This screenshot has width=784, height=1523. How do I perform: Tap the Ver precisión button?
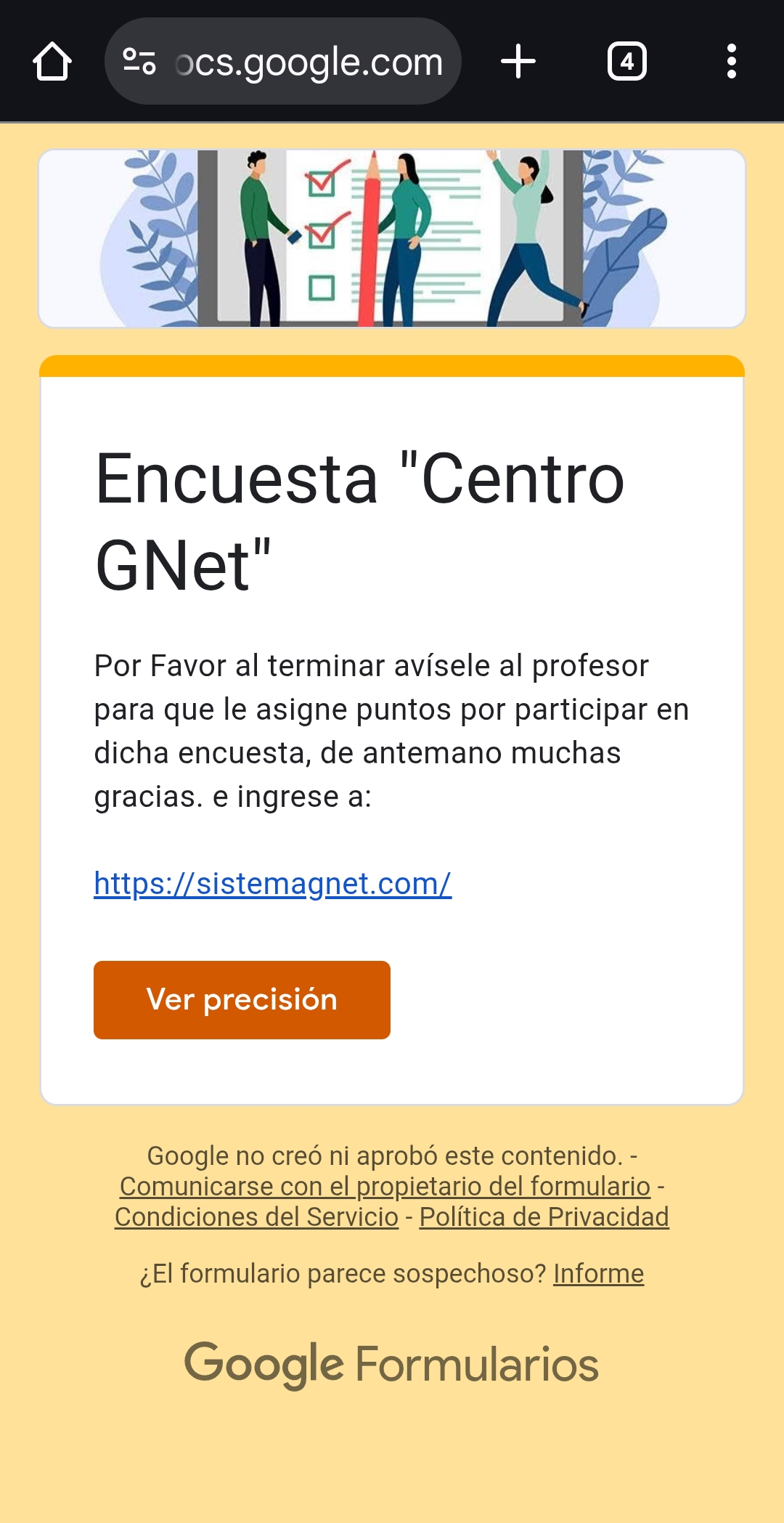coord(242,999)
